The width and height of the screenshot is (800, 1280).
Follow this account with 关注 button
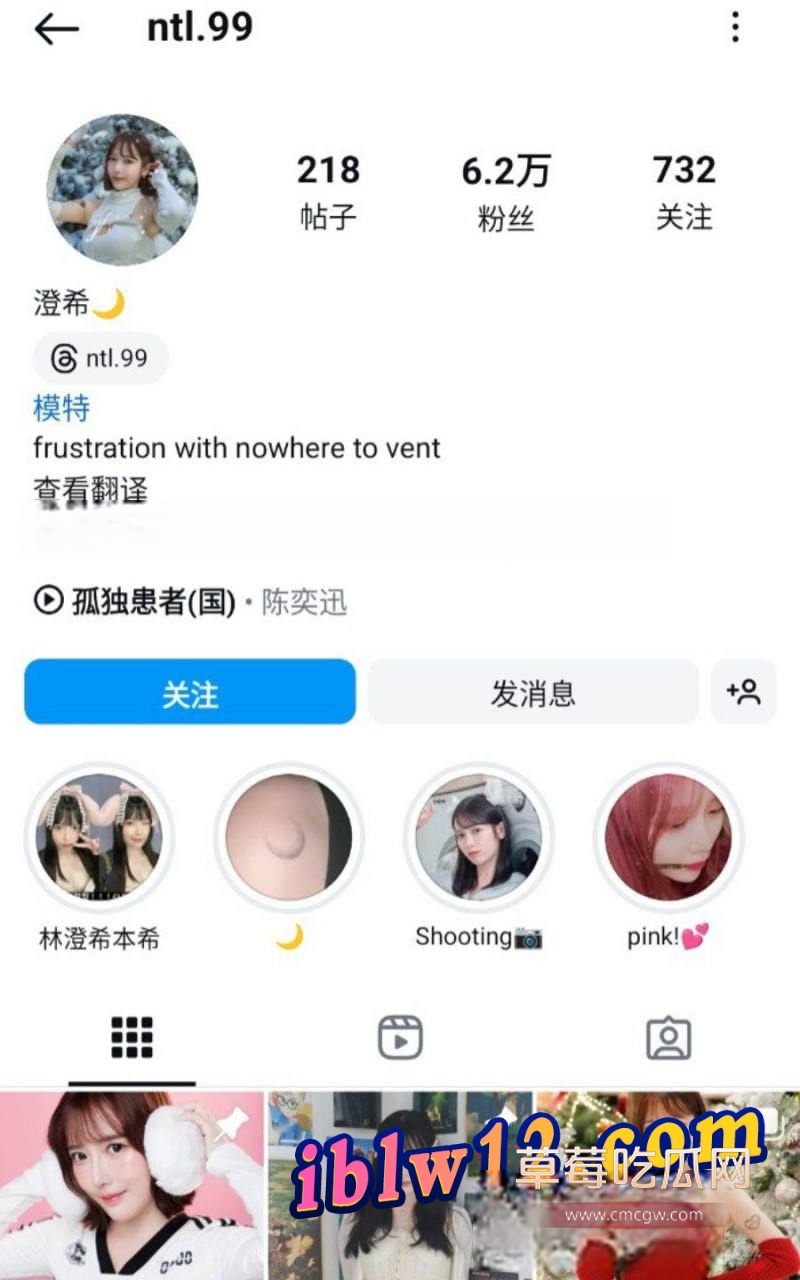tap(190, 692)
